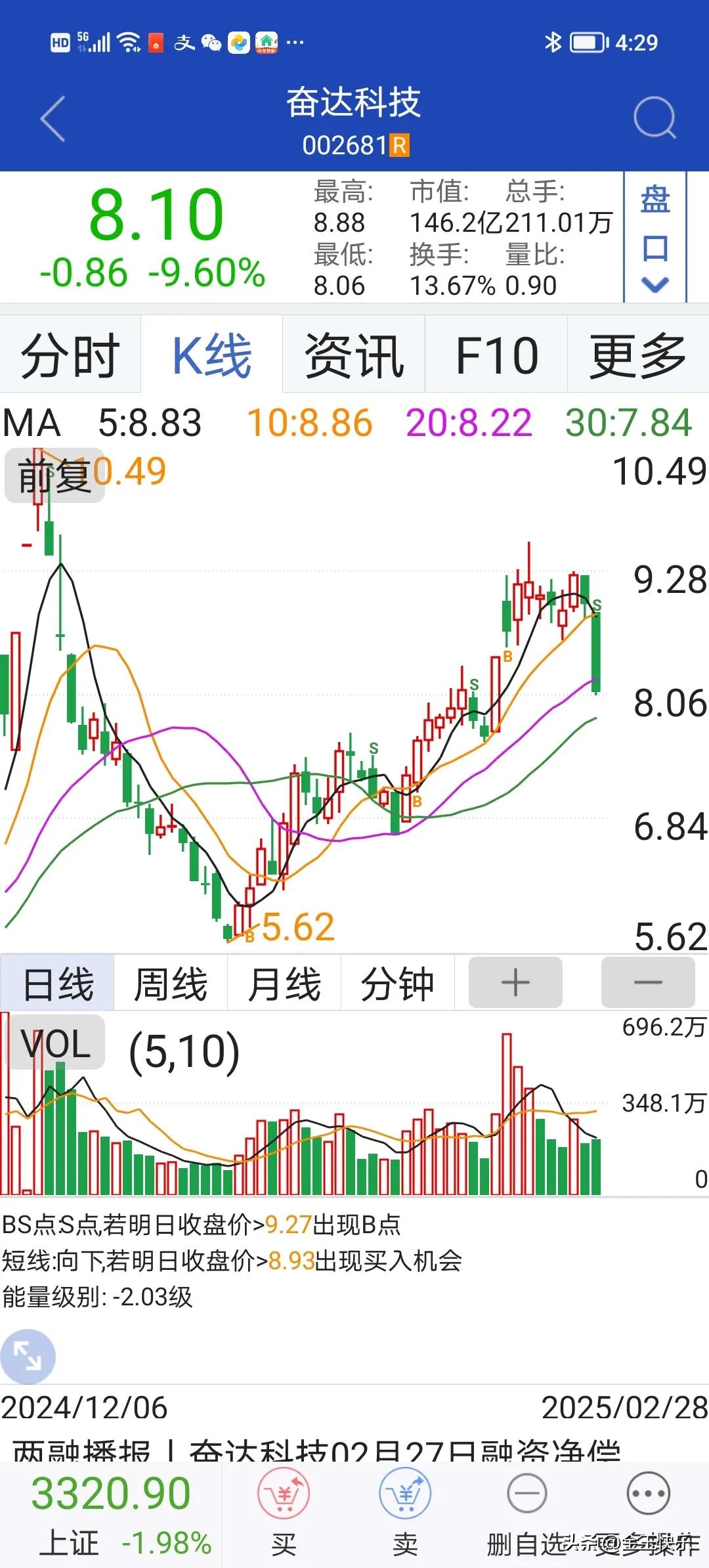The width and height of the screenshot is (709, 1568).
Task: Tap the 卖 shopping cart sell icon
Action: [405, 1494]
